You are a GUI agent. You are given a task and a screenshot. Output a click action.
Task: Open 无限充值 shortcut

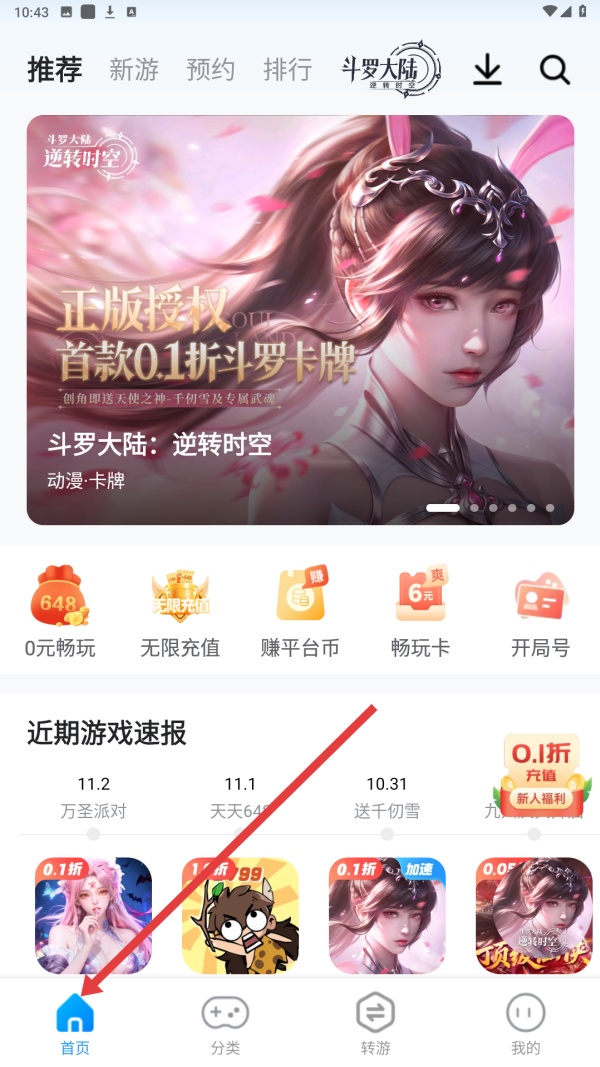pyautogui.click(x=180, y=612)
